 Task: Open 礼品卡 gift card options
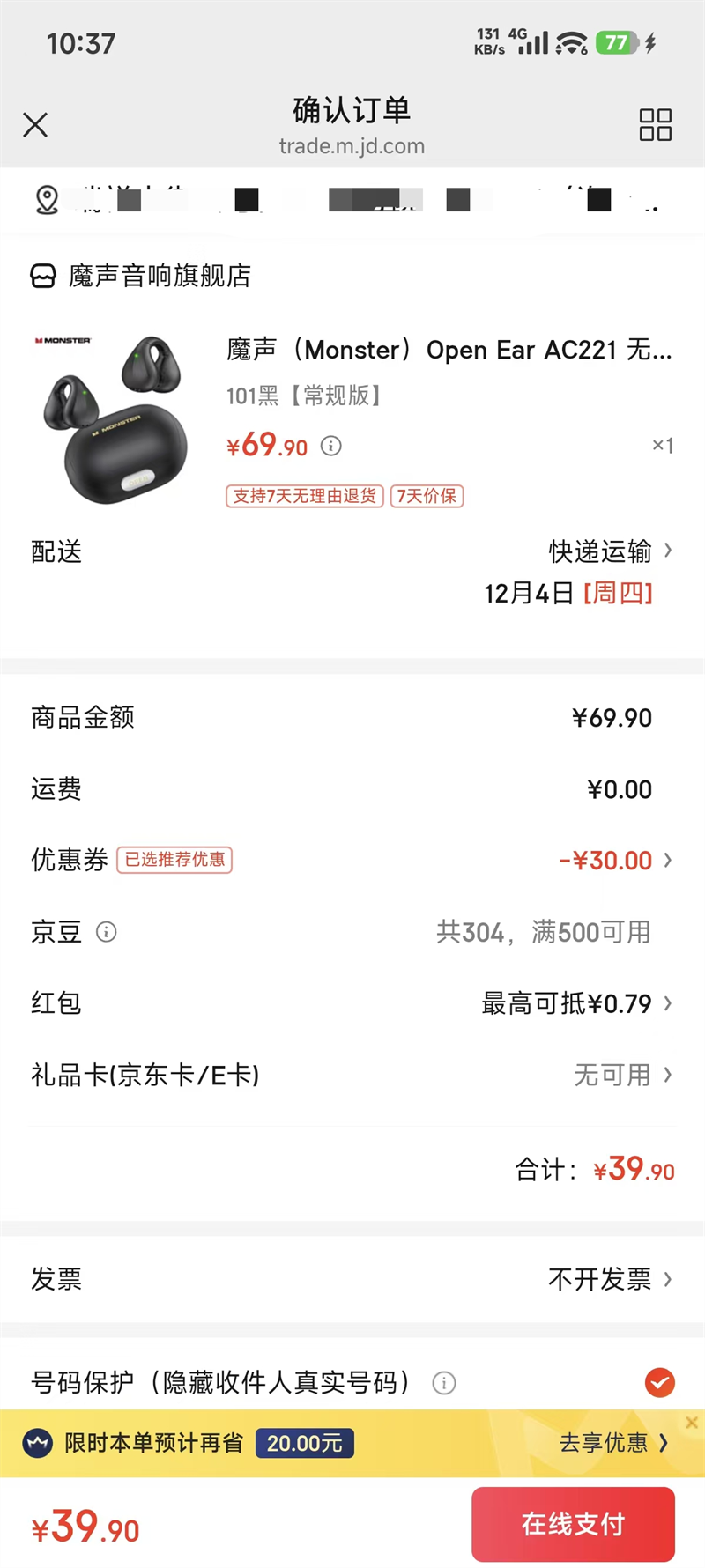pos(622,1075)
